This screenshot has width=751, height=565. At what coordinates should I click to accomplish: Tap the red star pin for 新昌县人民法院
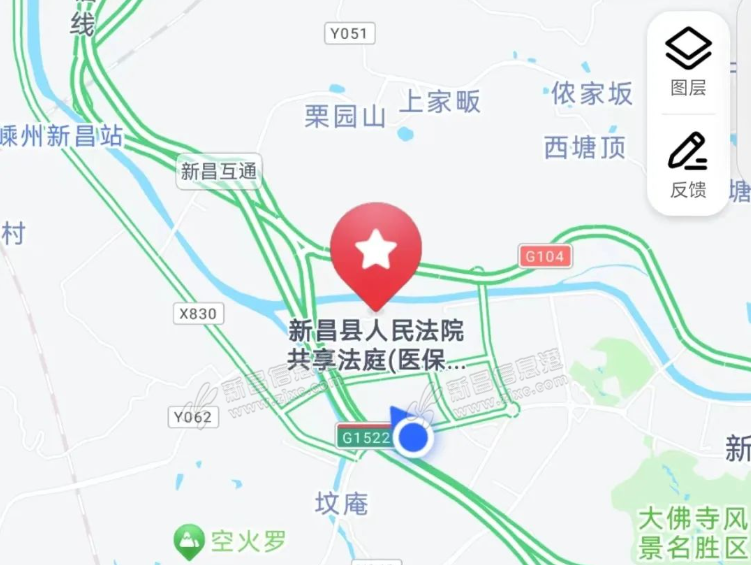376,251
